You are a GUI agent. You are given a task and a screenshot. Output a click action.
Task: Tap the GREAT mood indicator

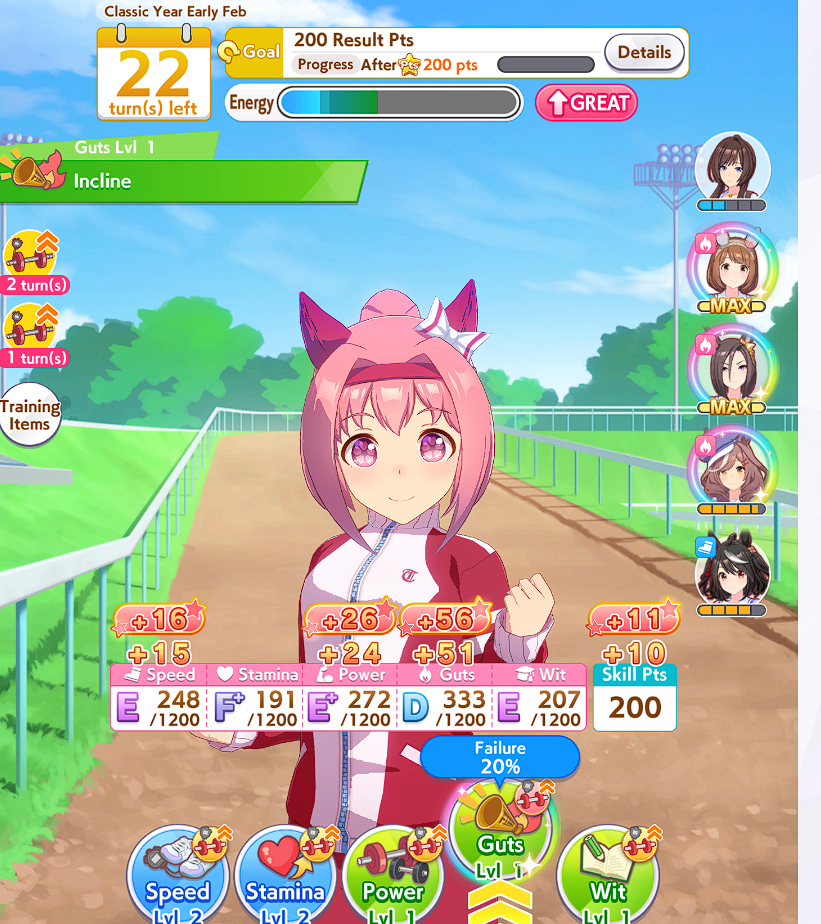point(586,103)
